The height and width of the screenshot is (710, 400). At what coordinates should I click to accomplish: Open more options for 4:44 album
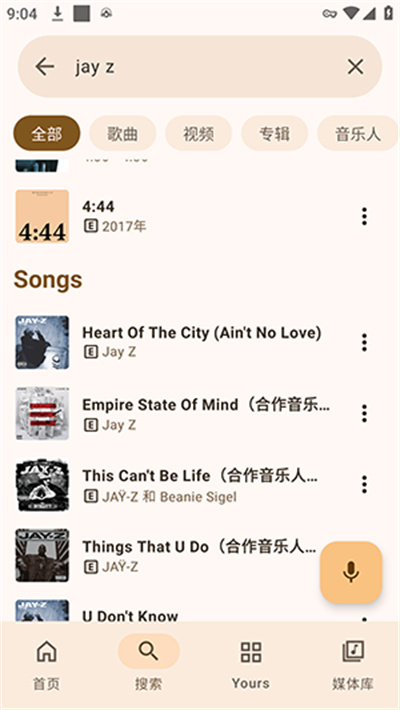[364, 216]
